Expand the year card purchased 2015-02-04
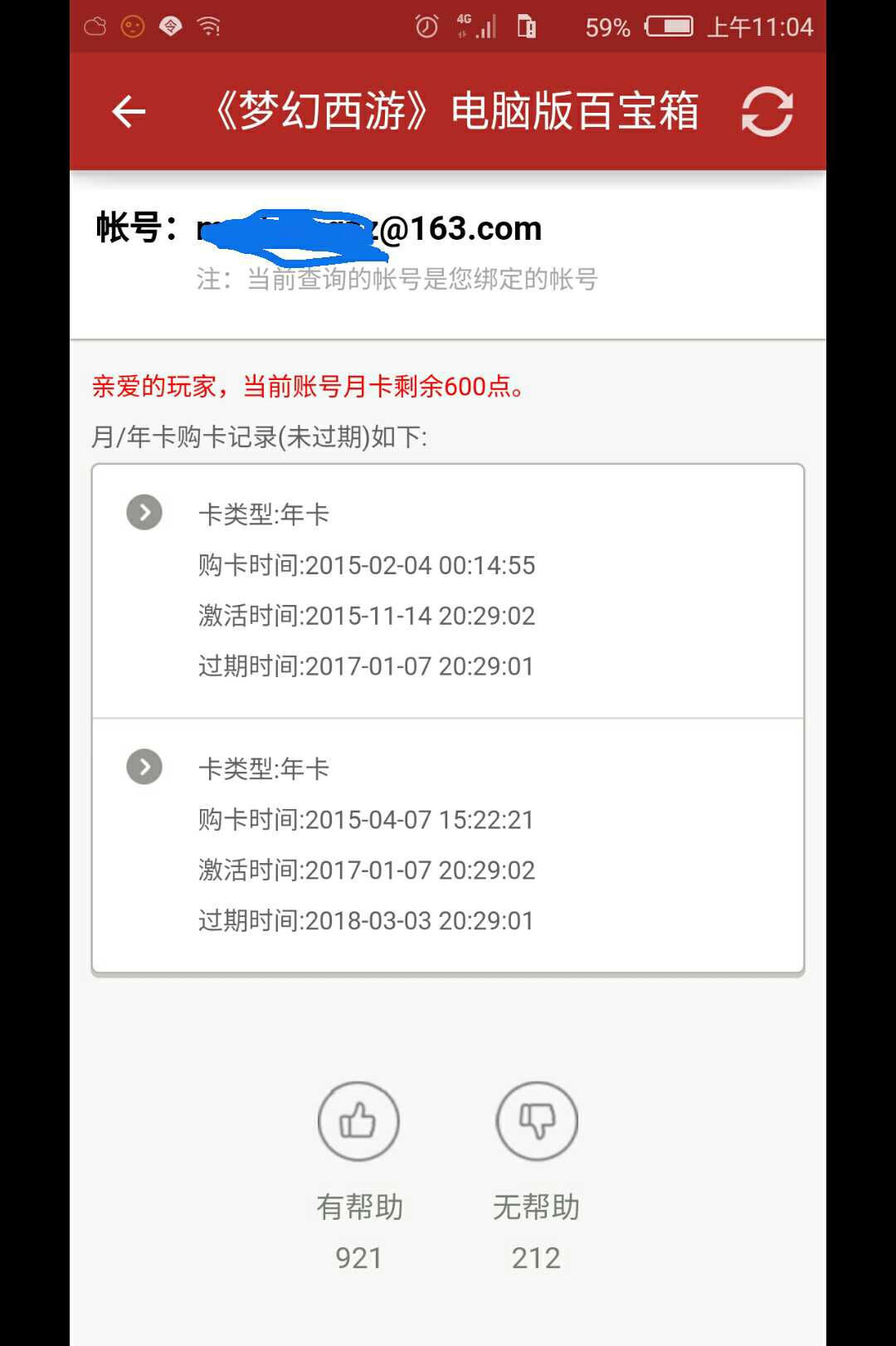The width and height of the screenshot is (896, 1346). click(x=144, y=513)
